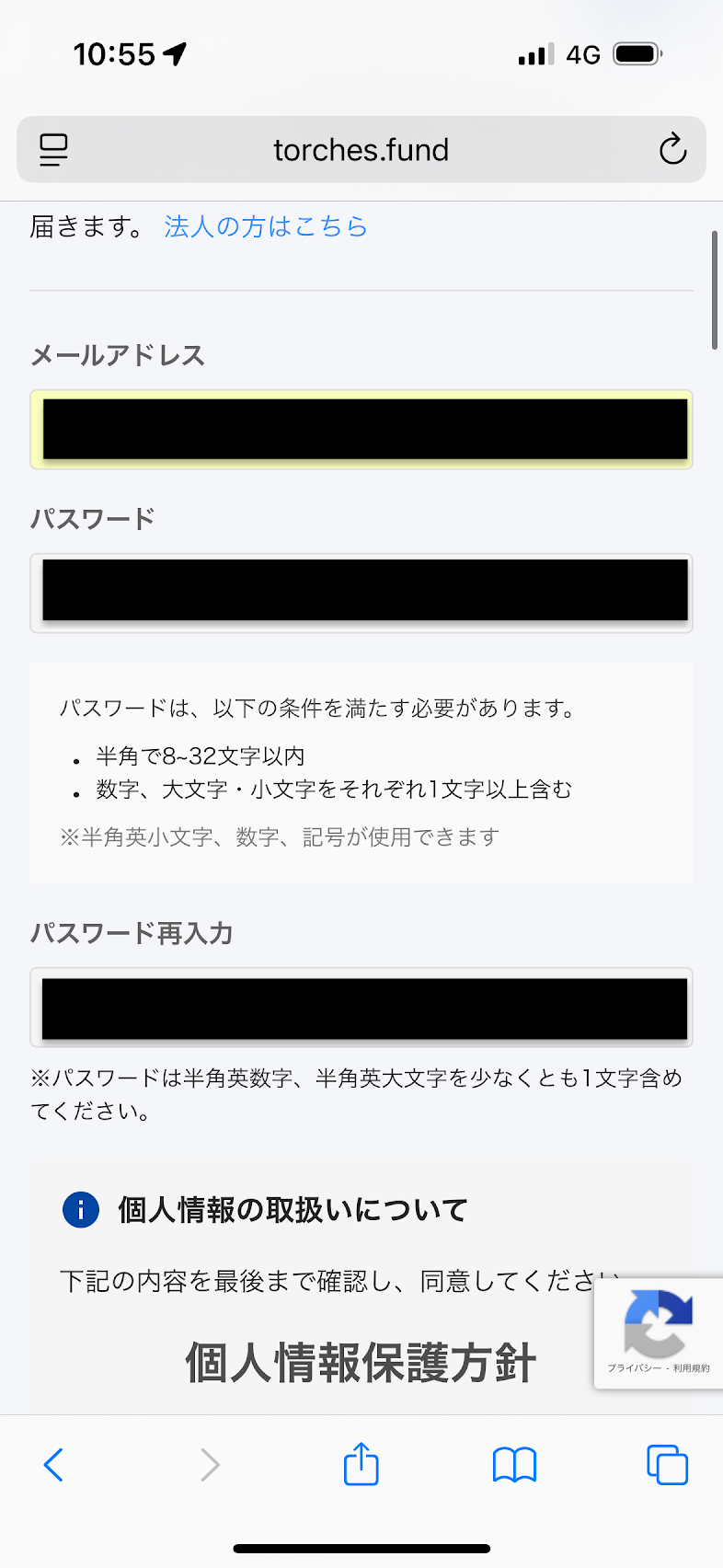The height and width of the screenshot is (1568, 723).
Task: Go back to the previous page
Action: point(54,1464)
